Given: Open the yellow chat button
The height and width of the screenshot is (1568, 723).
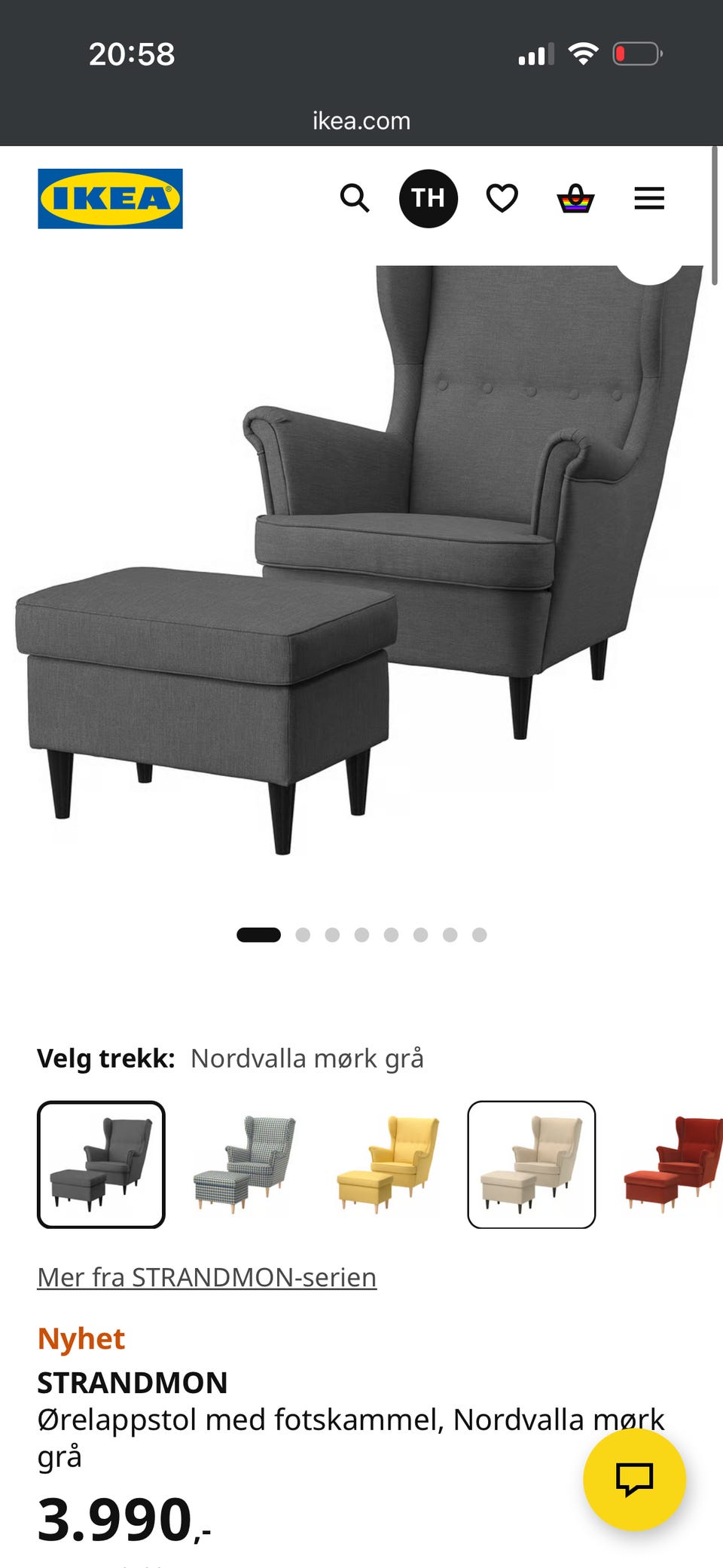Looking at the screenshot, I should pos(635,1479).
